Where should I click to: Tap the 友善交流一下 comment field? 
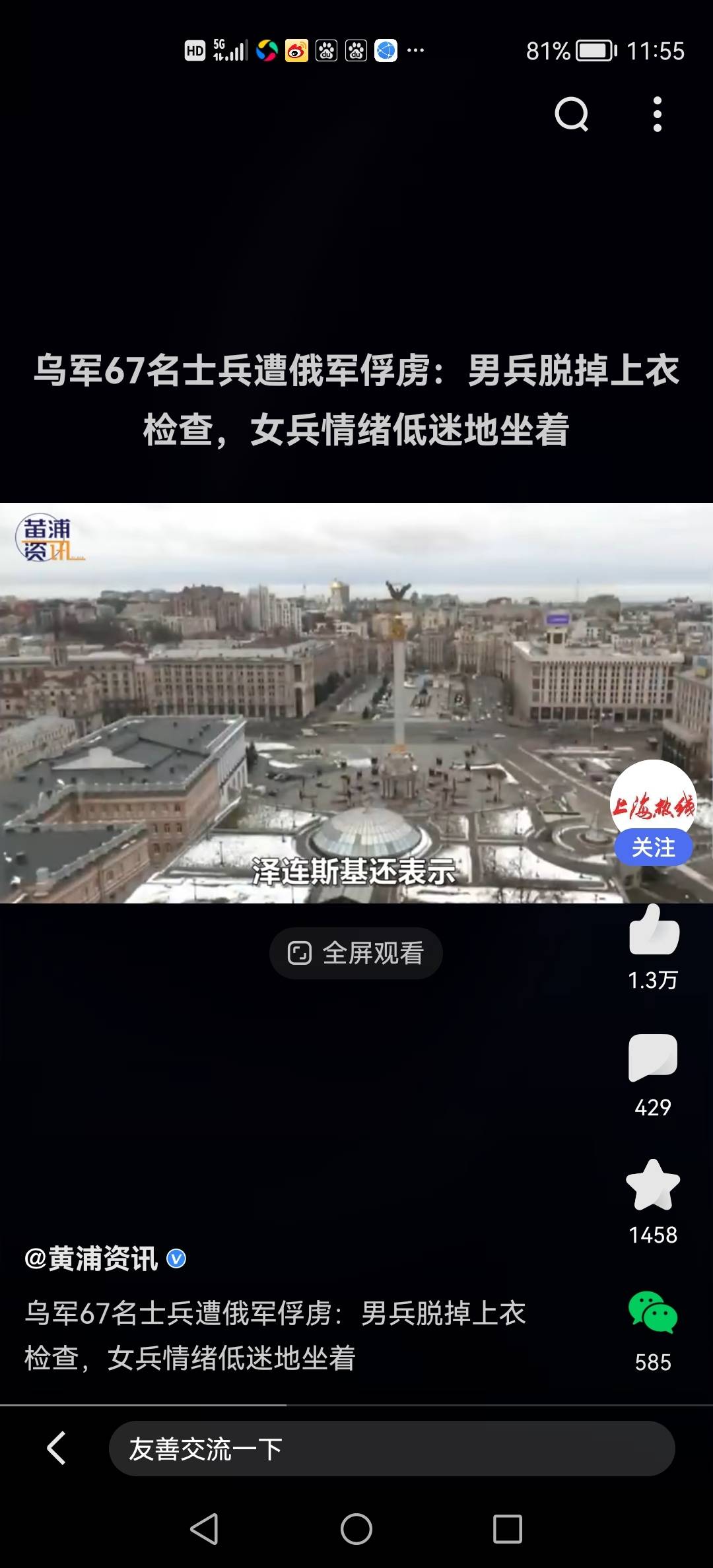click(x=391, y=1449)
